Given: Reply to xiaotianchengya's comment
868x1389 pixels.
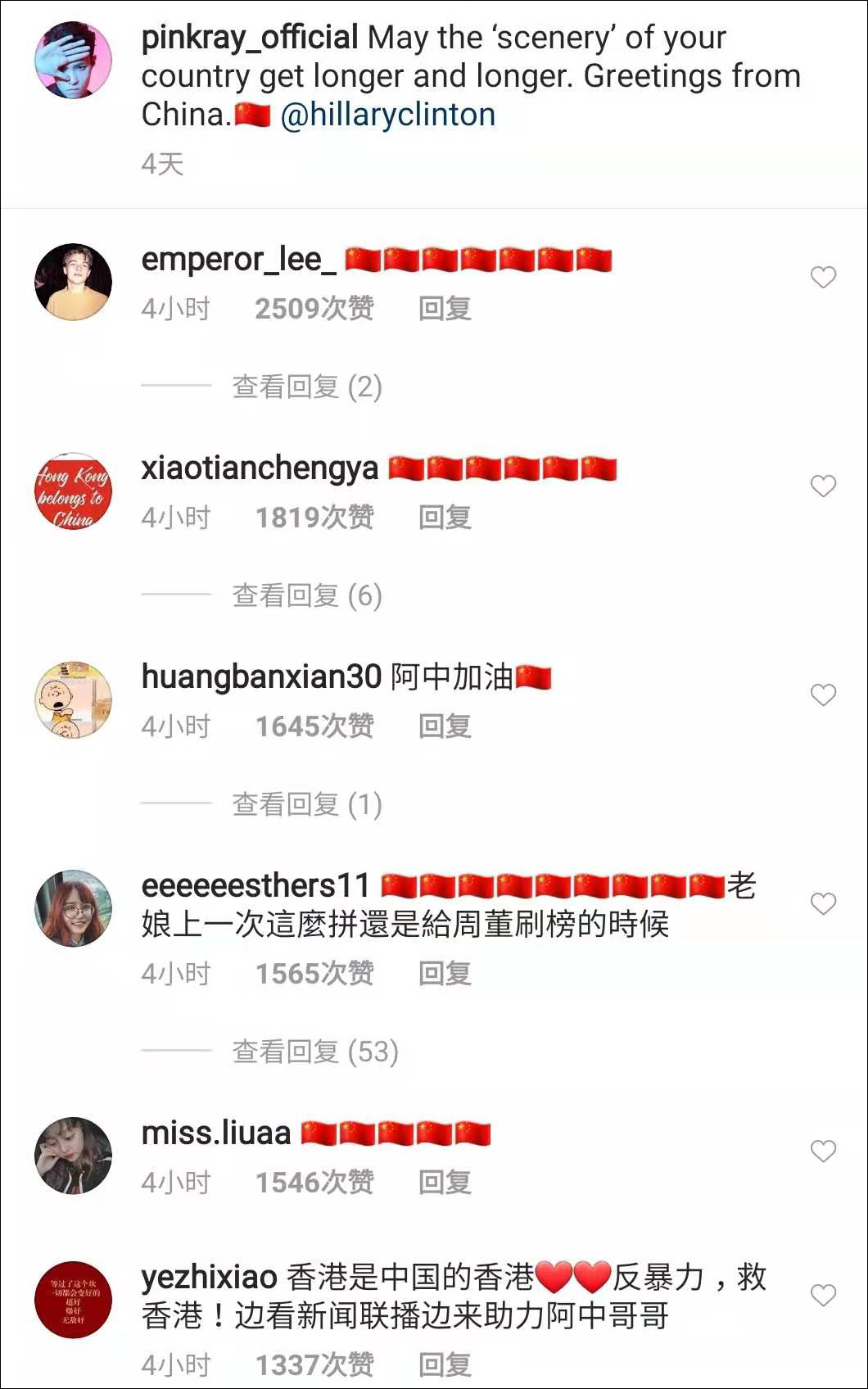Looking at the screenshot, I should pyautogui.click(x=445, y=518).
